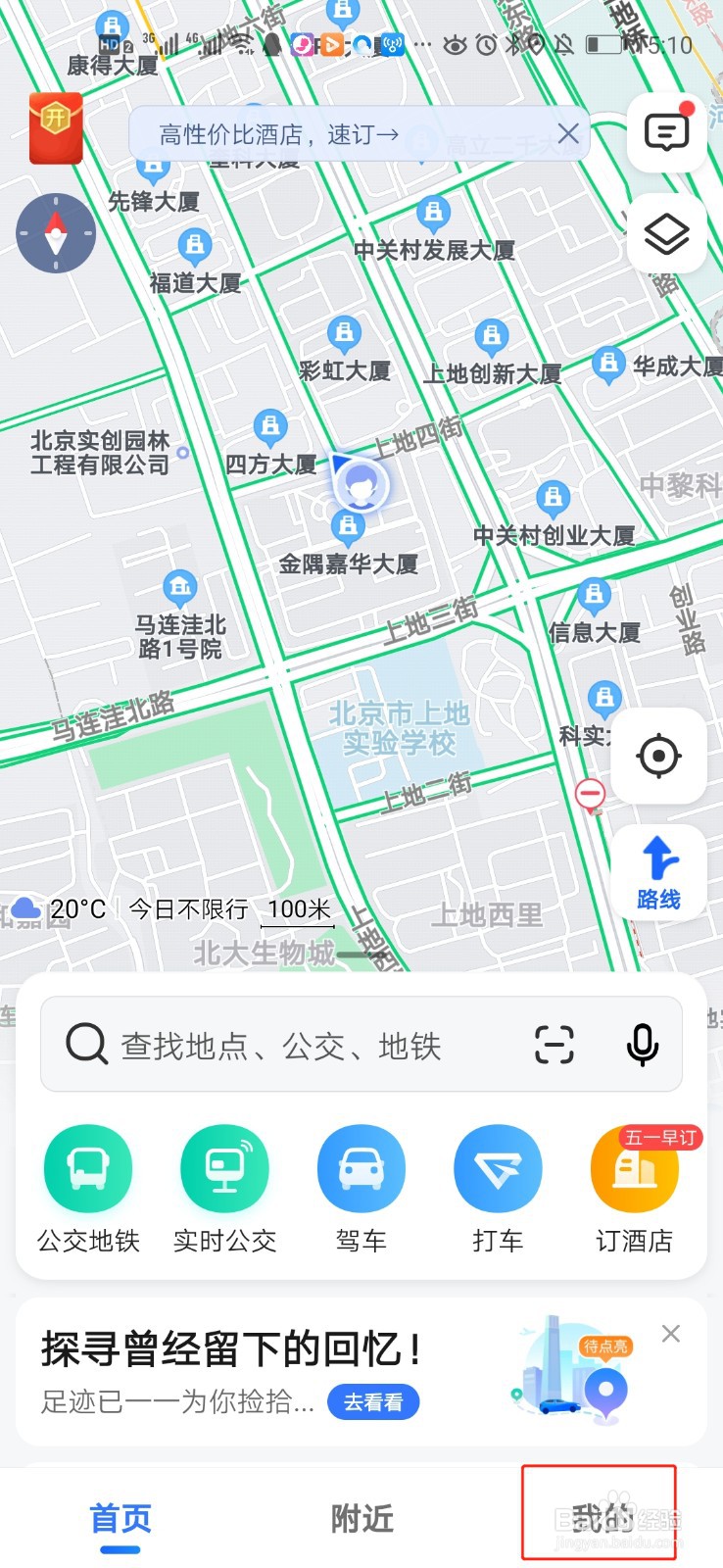Open the 我的 profile tab
Viewport: 723px width, 1568px height.
coord(599,1519)
